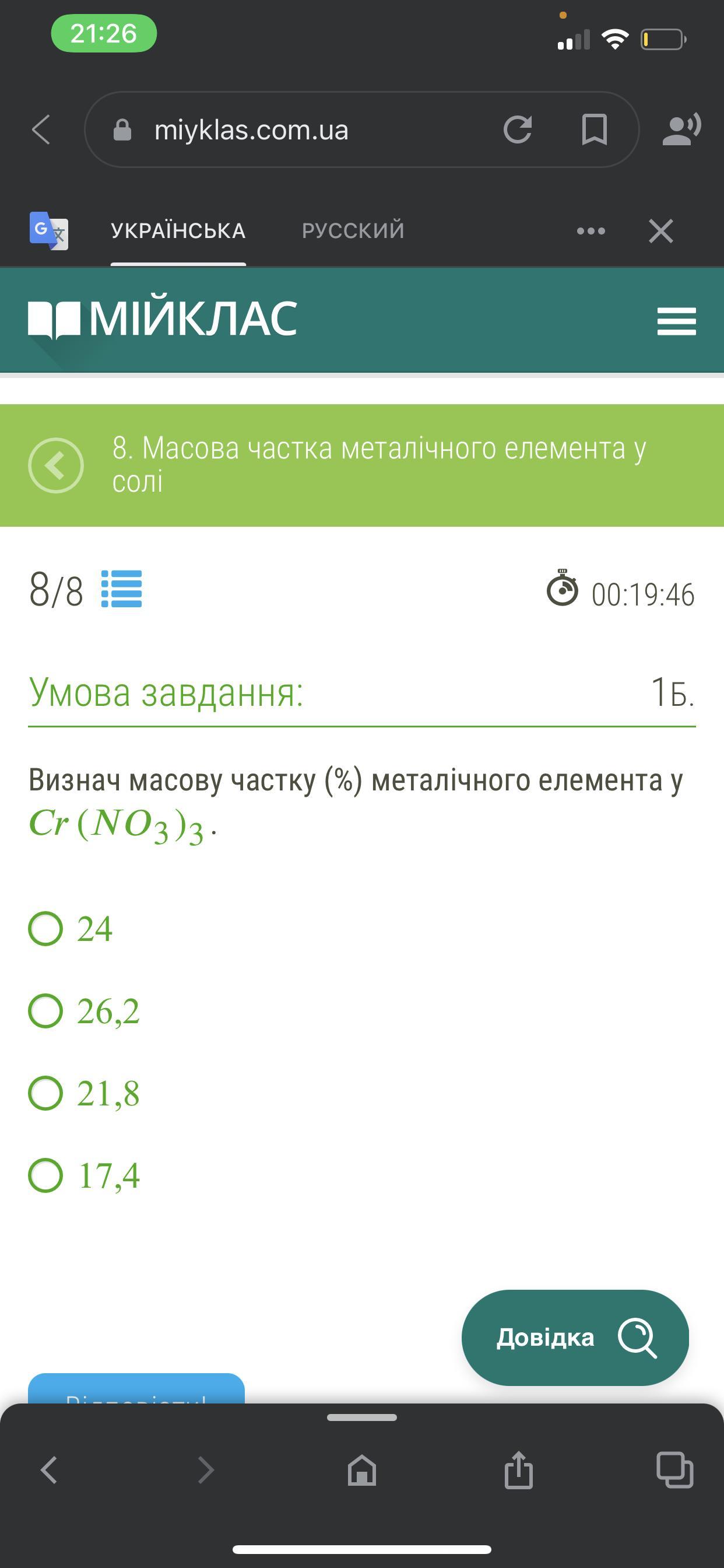This screenshot has height=1568, width=724.
Task: Tap the back chevron beside the address bar
Action: point(41,129)
